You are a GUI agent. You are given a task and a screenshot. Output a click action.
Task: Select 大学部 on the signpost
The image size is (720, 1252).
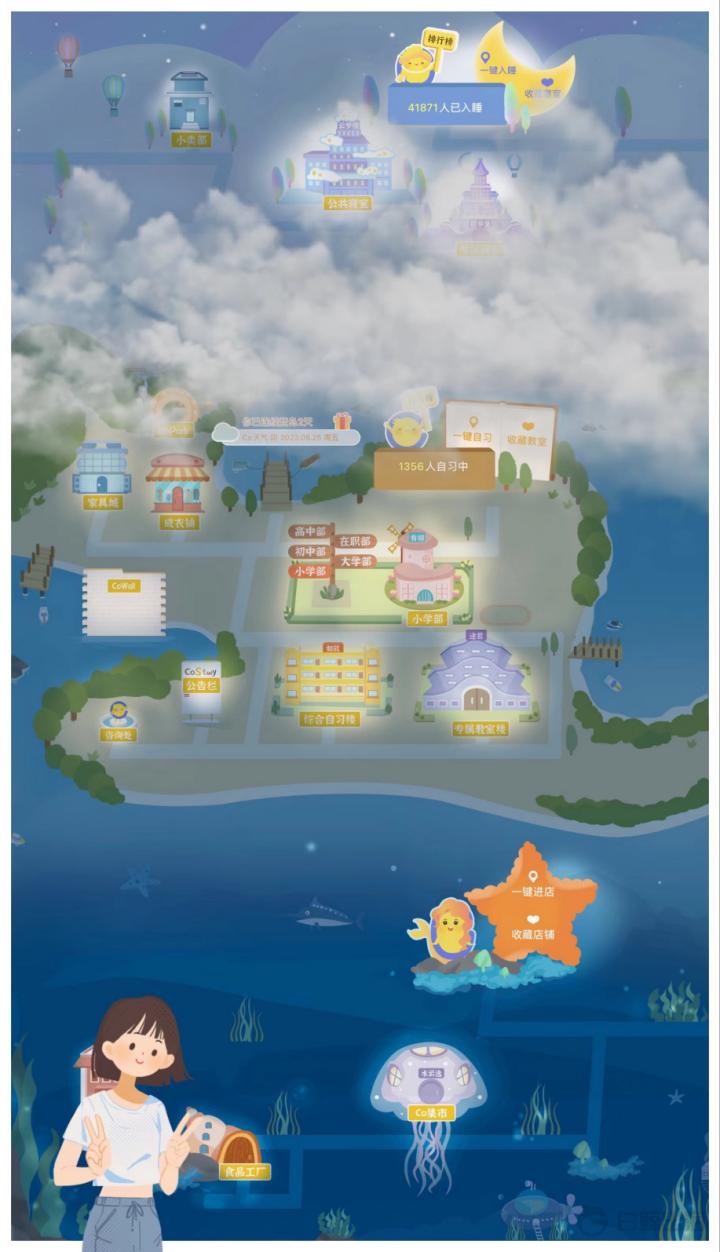[x=355, y=561]
